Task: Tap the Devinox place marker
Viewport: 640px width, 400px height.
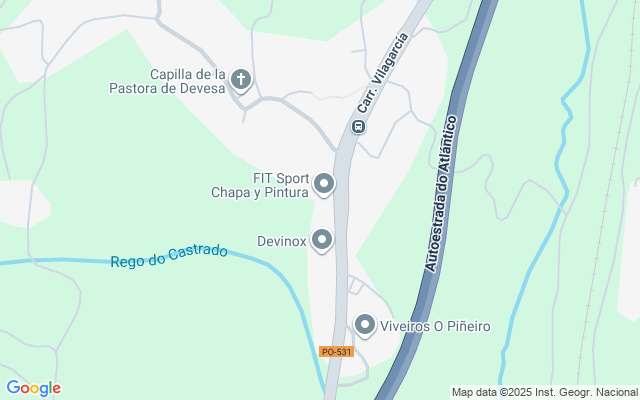Action: coord(322,240)
